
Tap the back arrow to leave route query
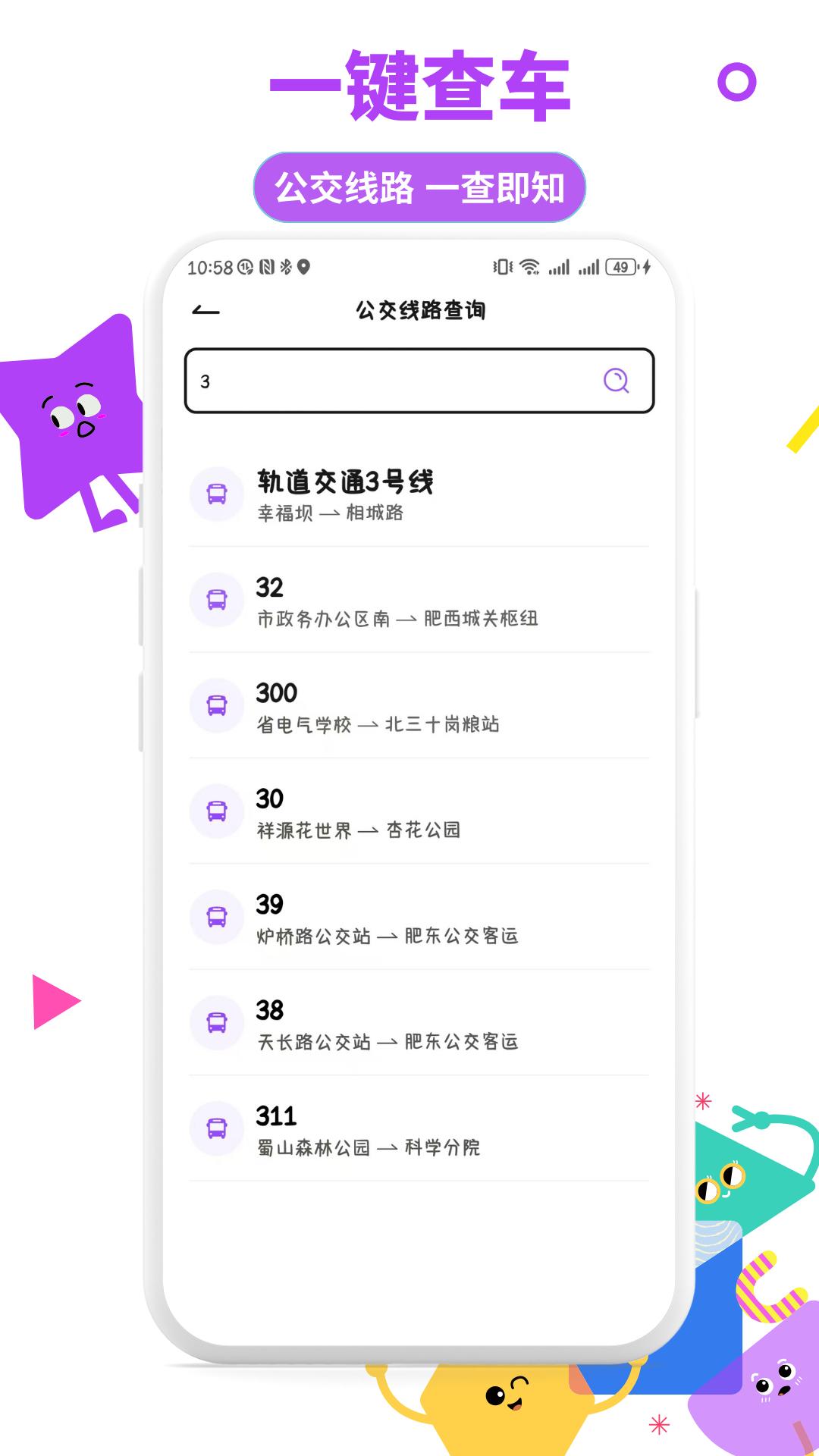pos(206,310)
